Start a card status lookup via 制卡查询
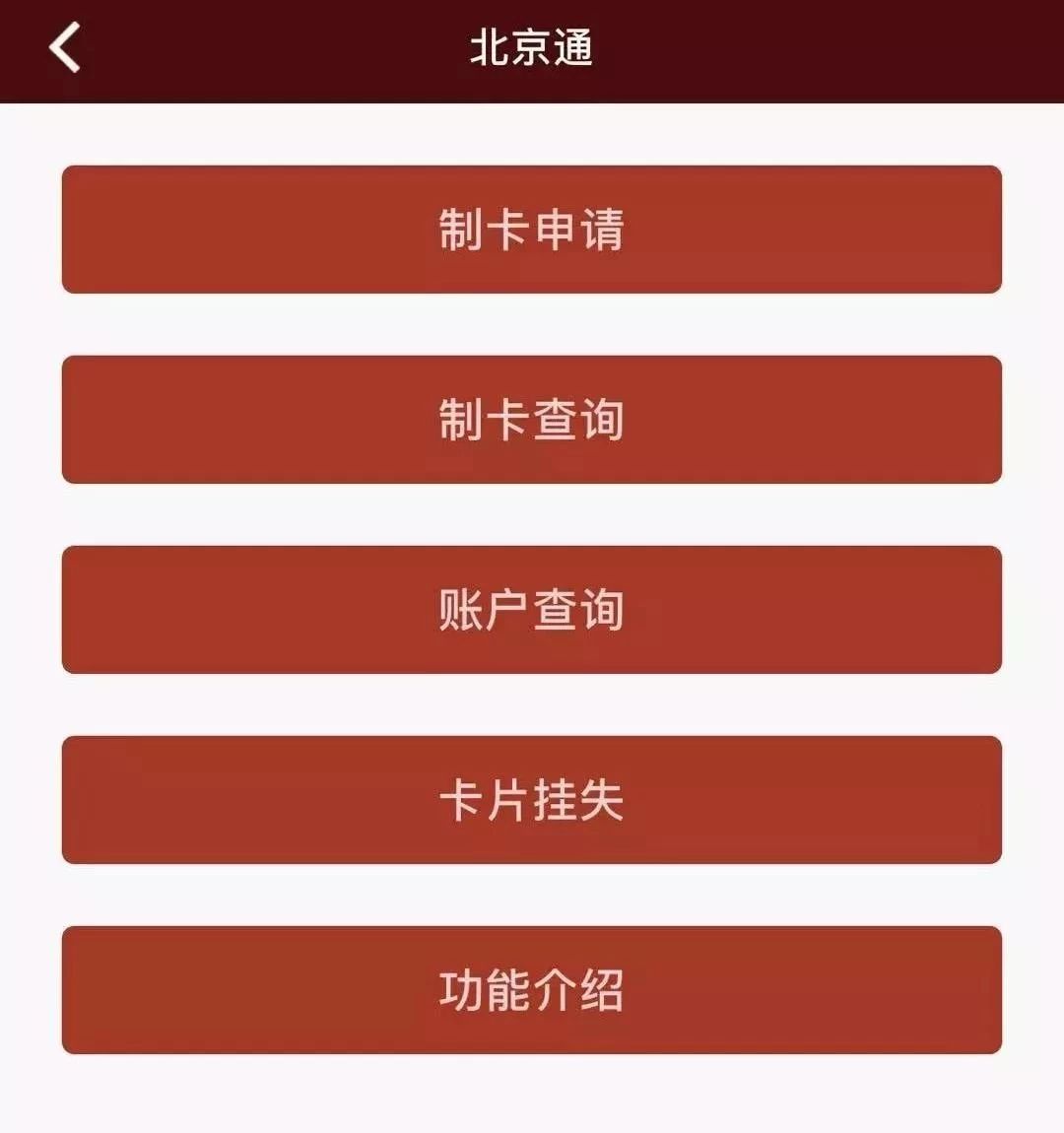Screen dimensions: 1064x1133 532,419
